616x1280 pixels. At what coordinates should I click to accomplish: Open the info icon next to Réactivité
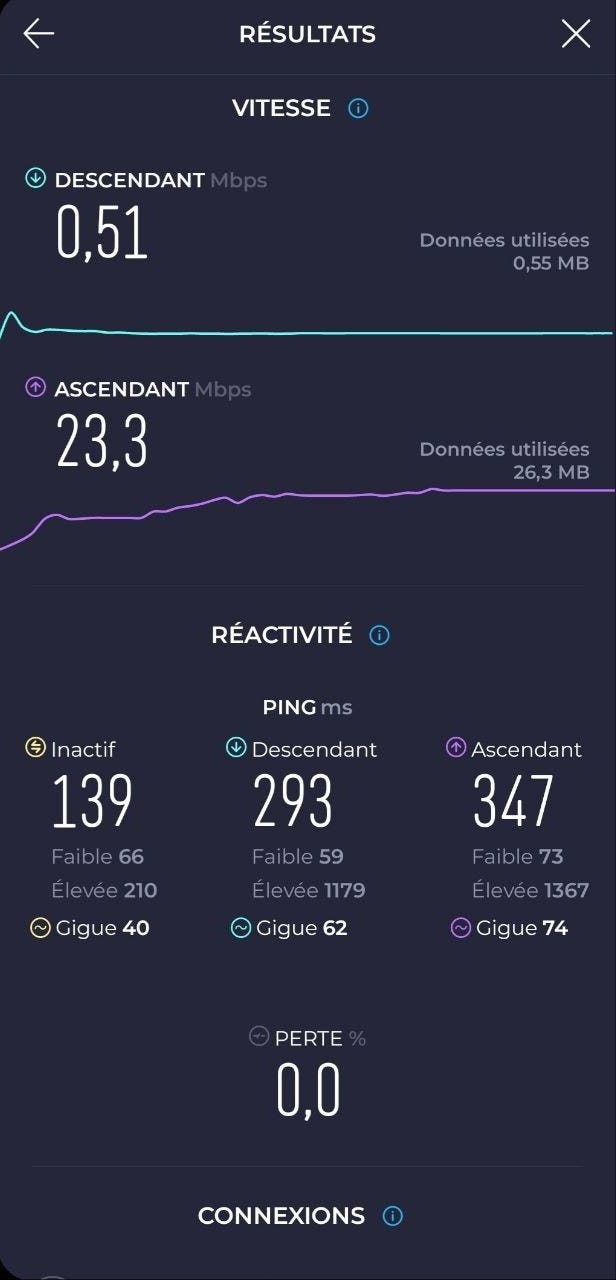[379, 635]
